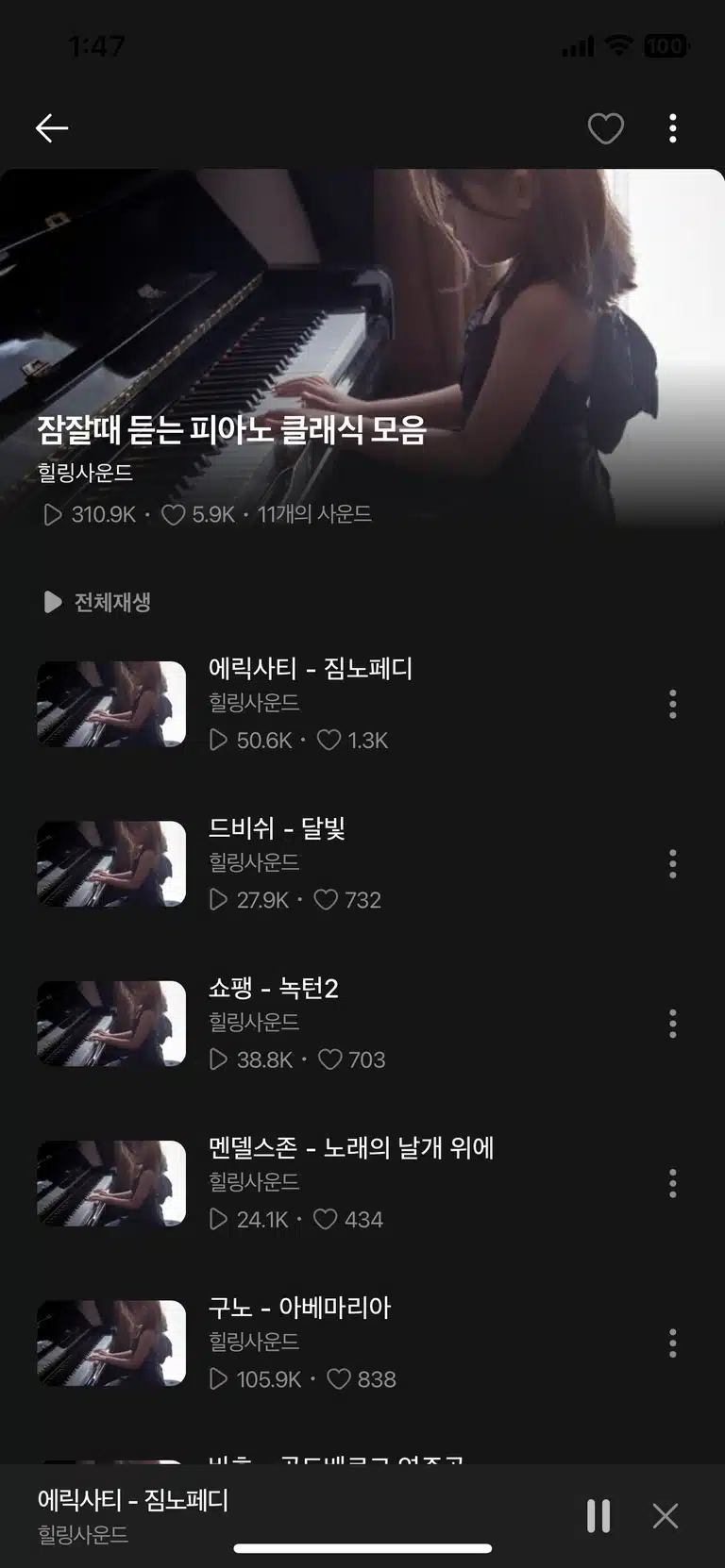
Task: Open more options for 멘델스존 - 노래의 날개 위에
Action: pyautogui.click(x=673, y=1183)
